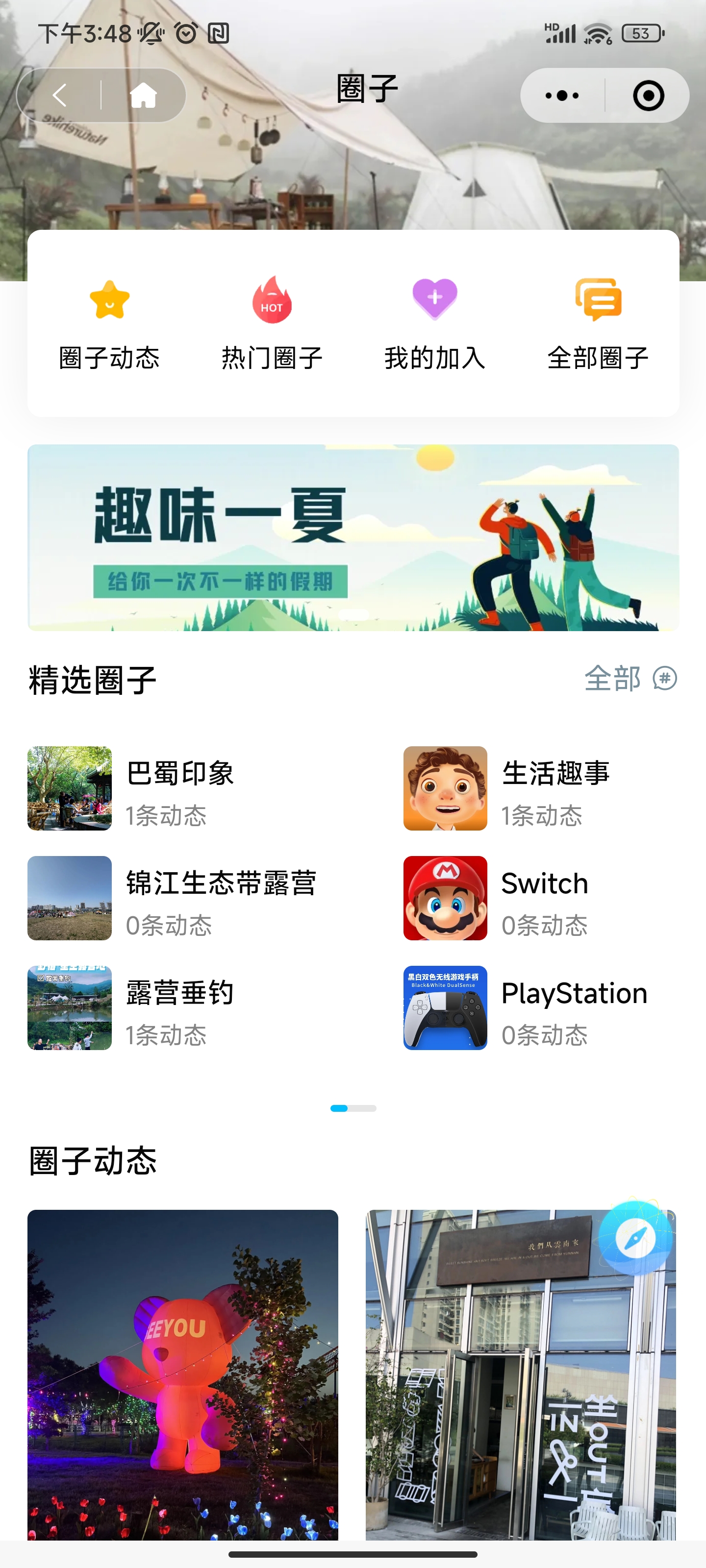The width and height of the screenshot is (706, 1568).
Task: View 全部 featured circles
Action: [x=630, y=678]
